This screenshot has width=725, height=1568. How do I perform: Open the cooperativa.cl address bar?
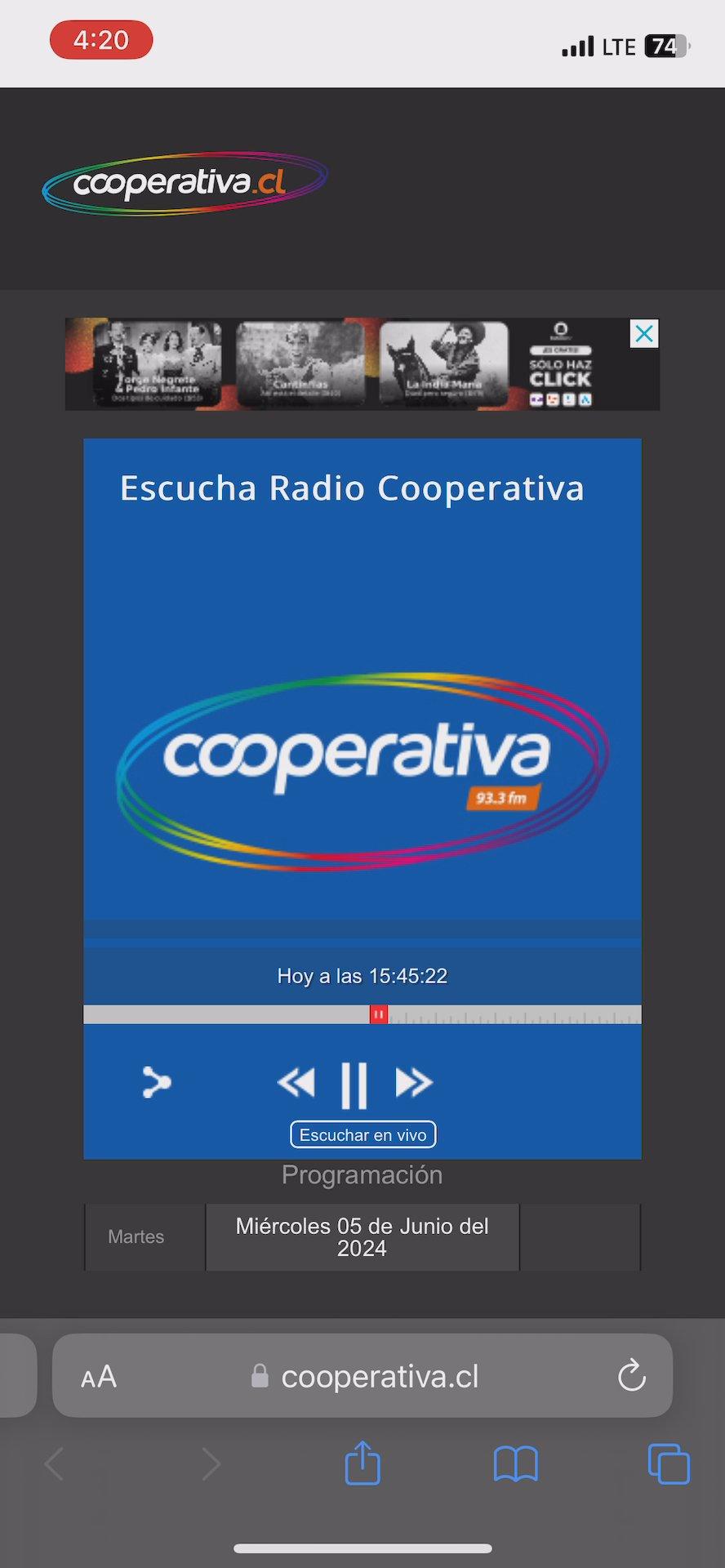point(380,1377)
